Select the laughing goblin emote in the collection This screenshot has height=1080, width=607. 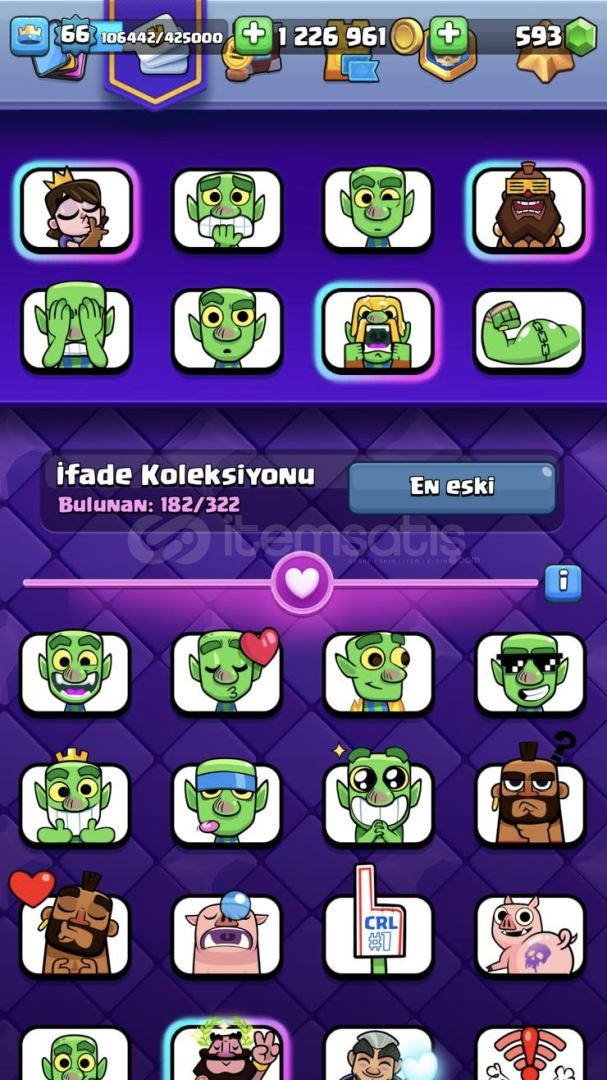point(75,673)
